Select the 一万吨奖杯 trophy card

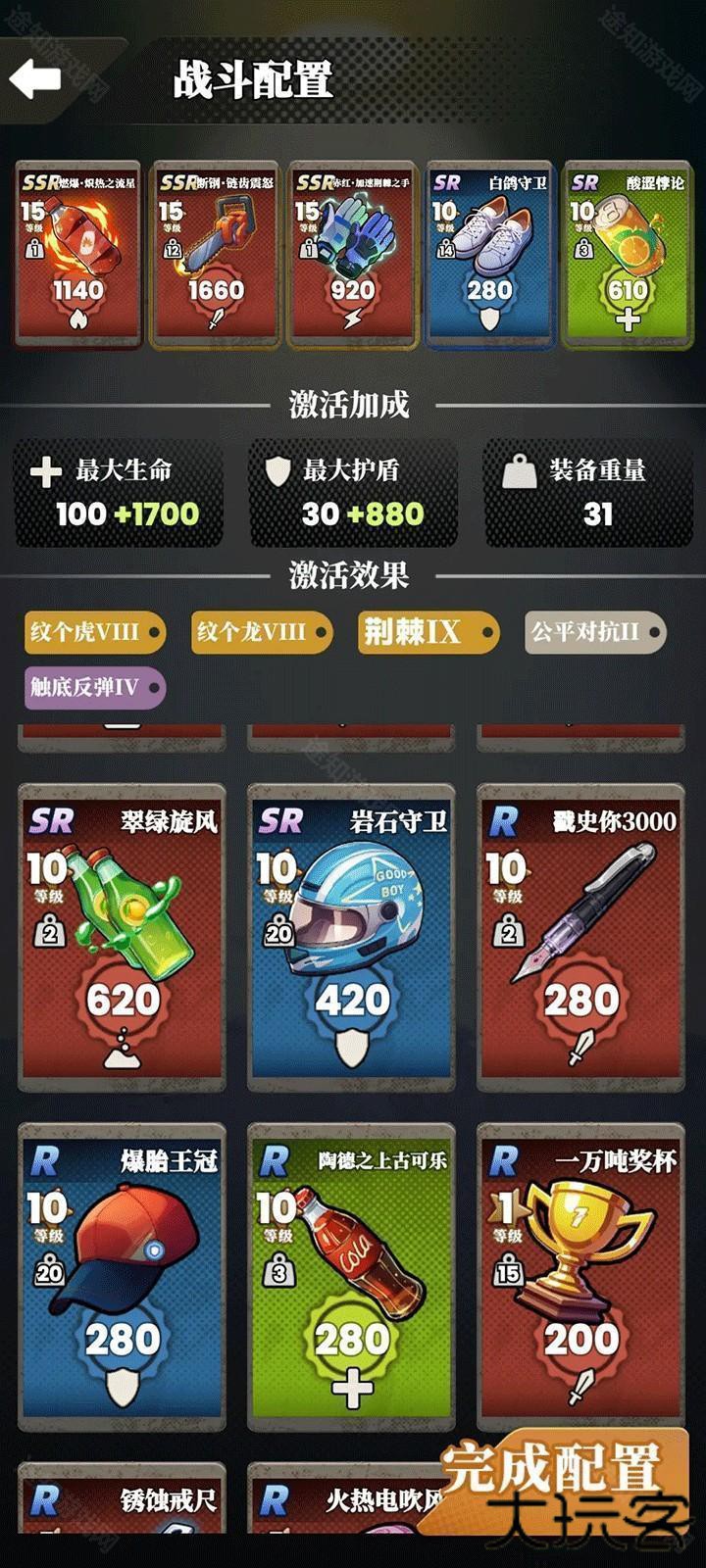[x=581, y=1276]
